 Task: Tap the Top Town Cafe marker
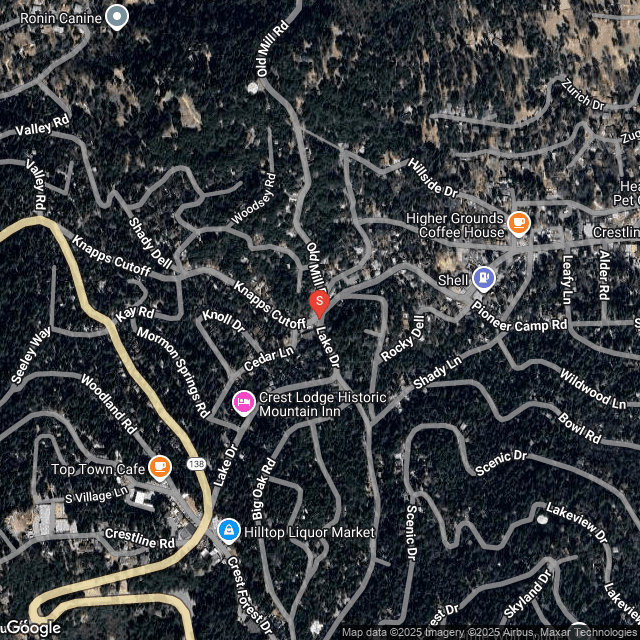(160, 467)
